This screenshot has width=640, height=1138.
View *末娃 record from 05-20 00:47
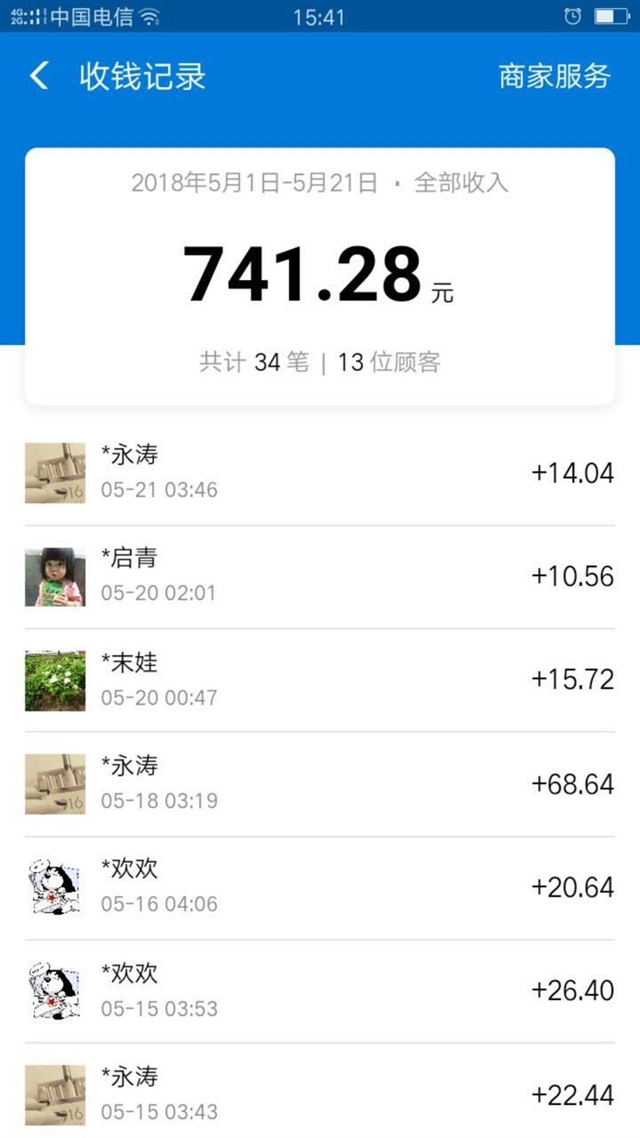tap(320, 681)
